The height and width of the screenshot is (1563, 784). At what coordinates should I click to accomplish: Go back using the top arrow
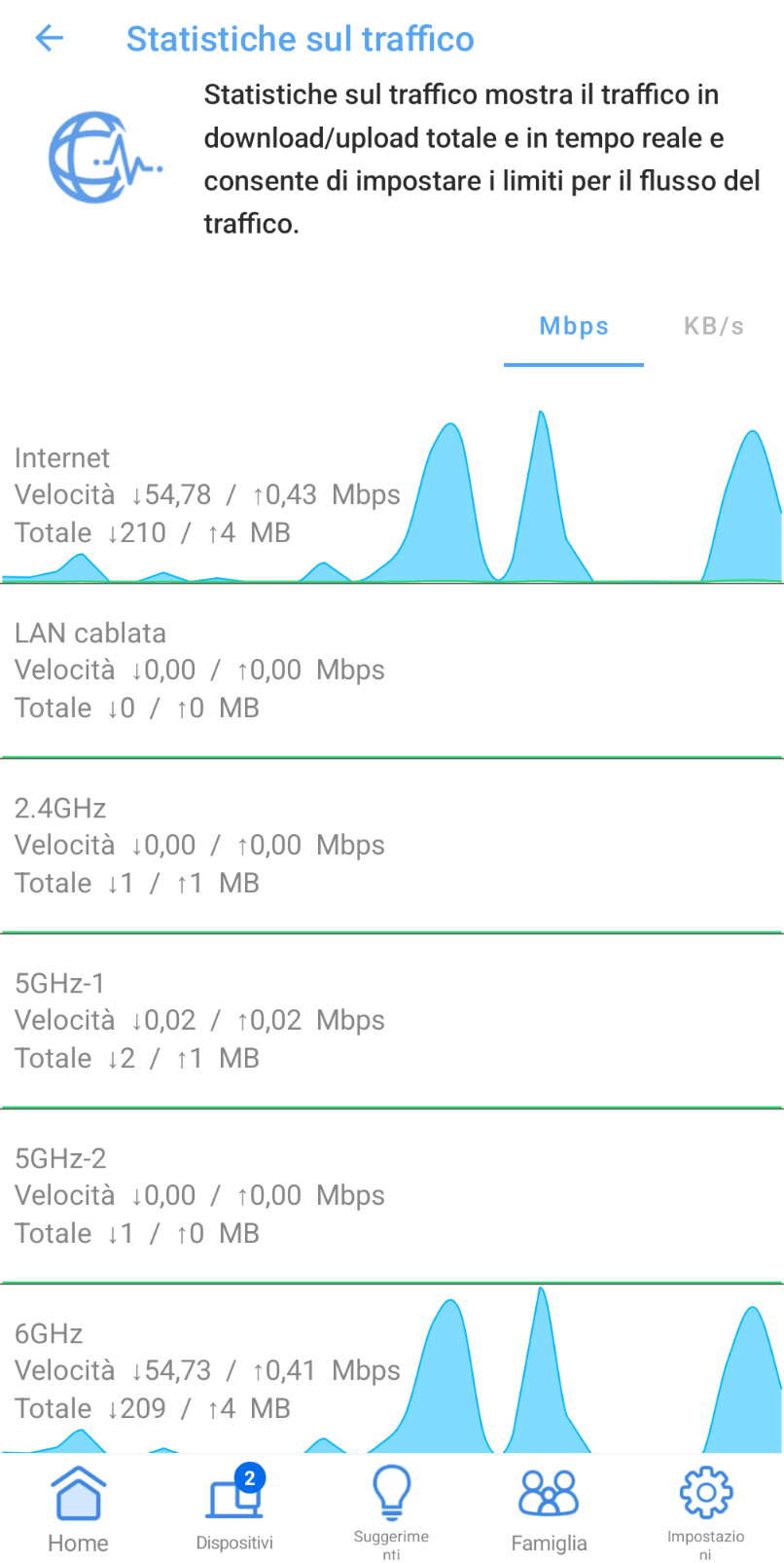point(49,39)
